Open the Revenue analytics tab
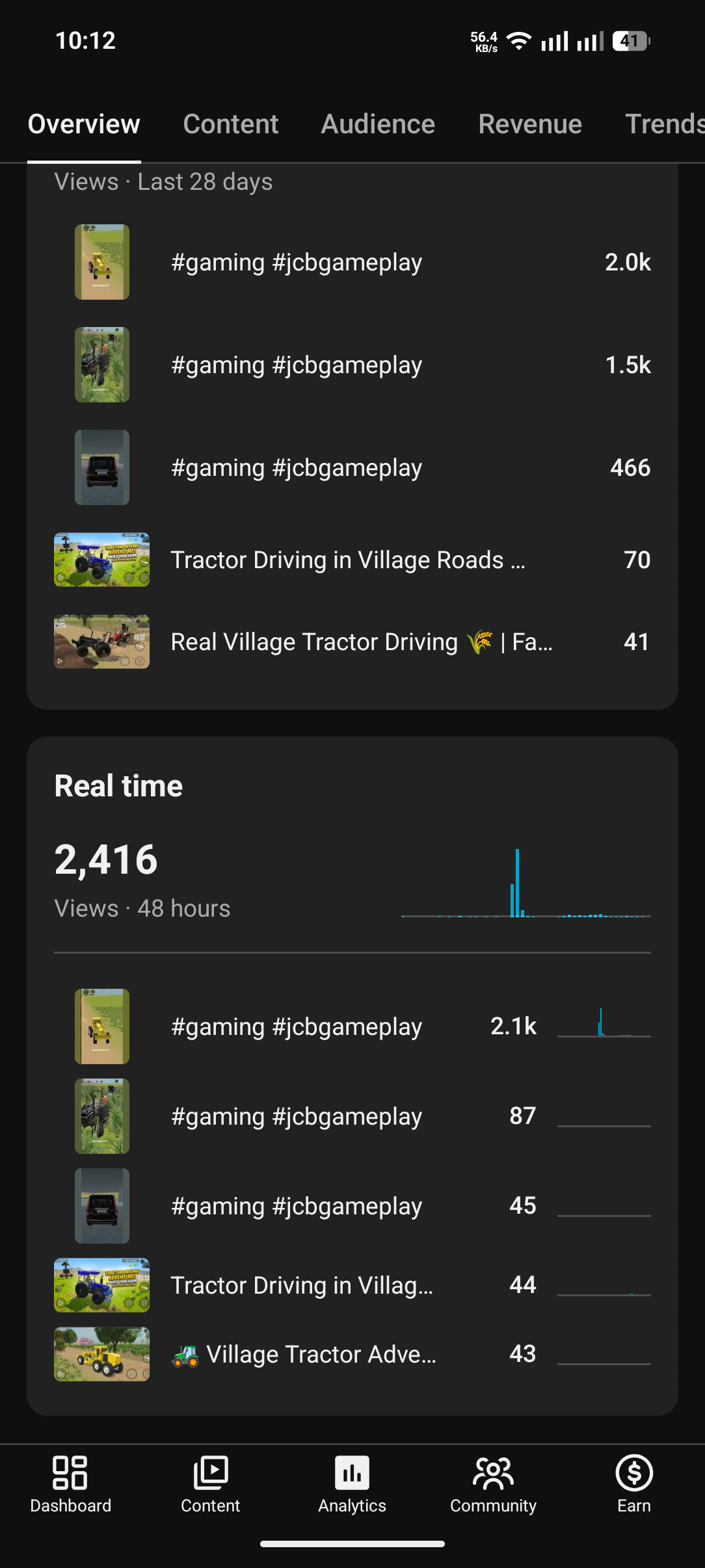The height and width of the screenshot is (1568, 705). tap(530, 124)
